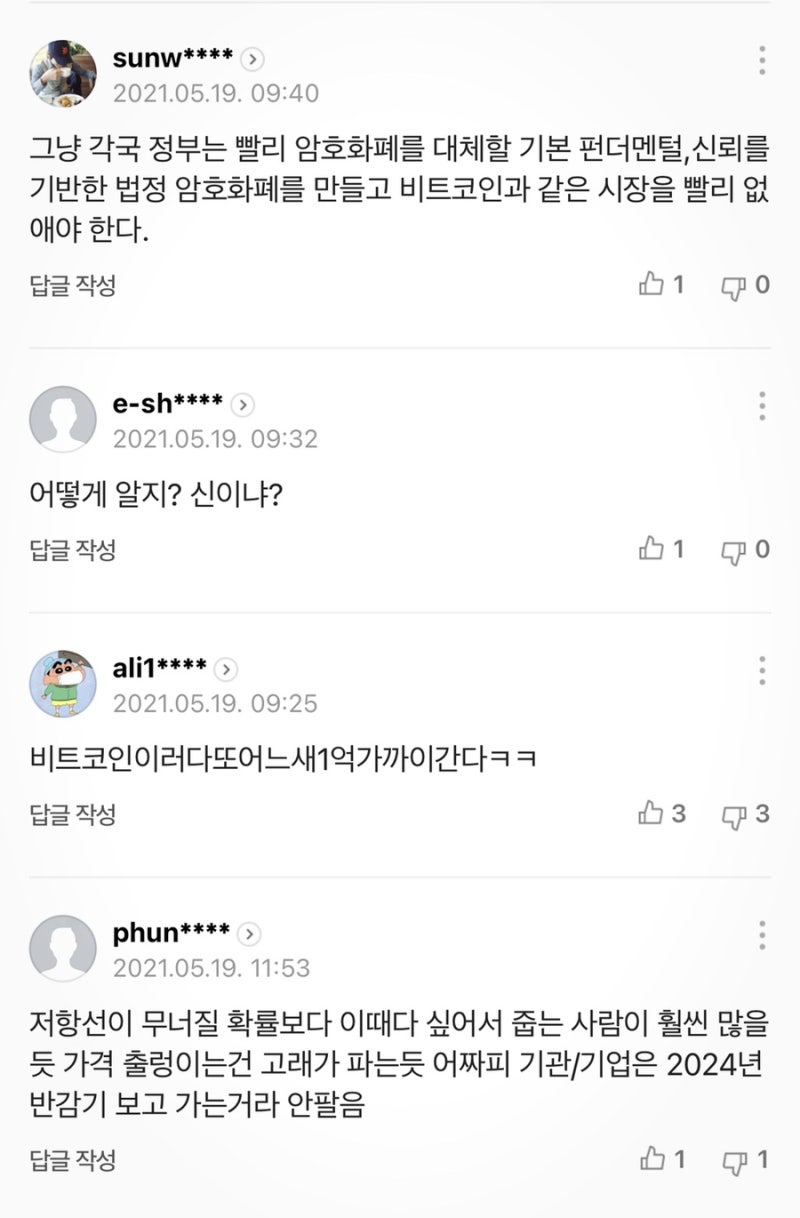
Task: Expand the chevron next to ali1**** username
Action: (226, 669)
